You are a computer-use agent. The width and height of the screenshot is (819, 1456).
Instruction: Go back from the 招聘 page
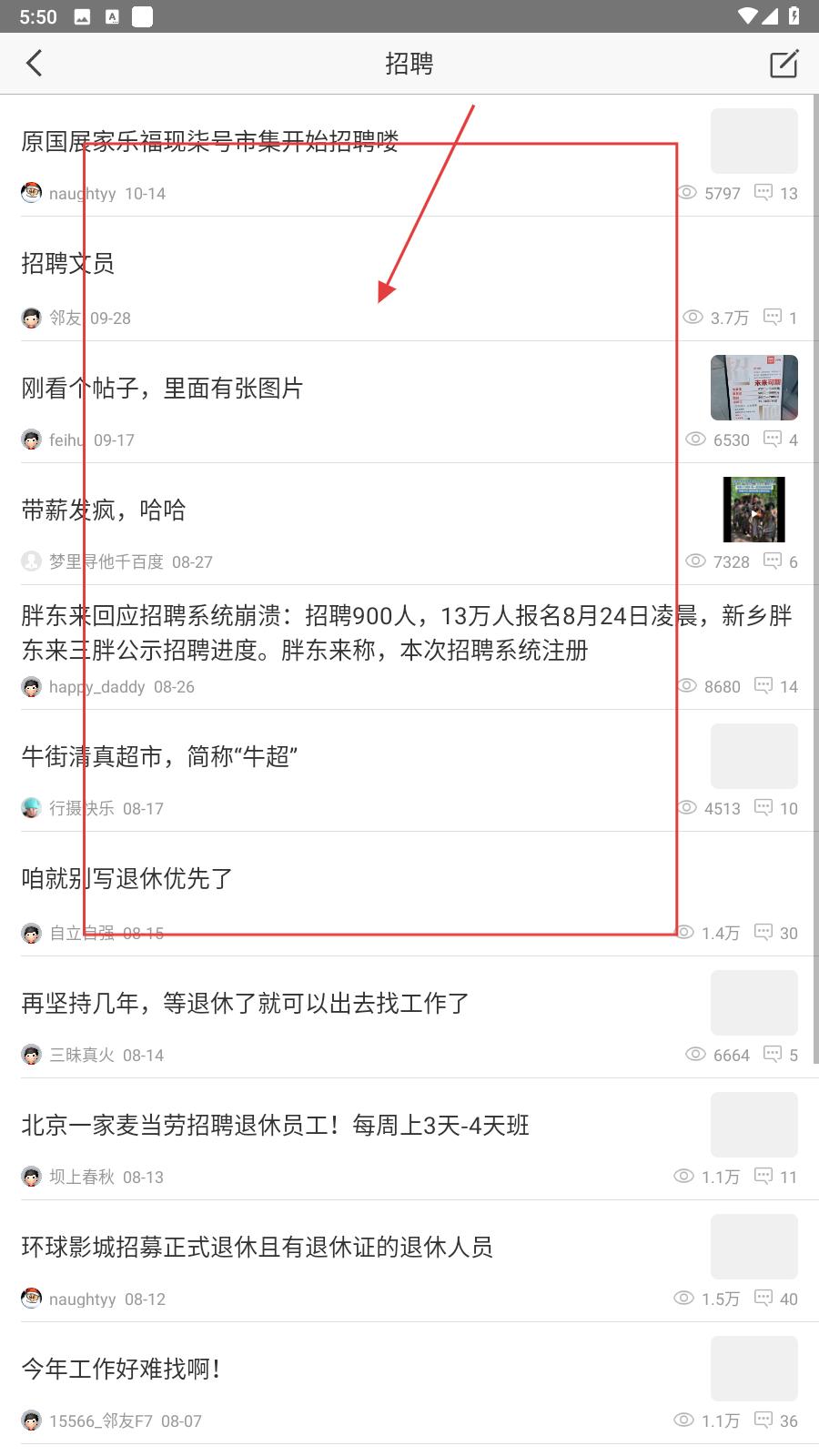[35, 63]
